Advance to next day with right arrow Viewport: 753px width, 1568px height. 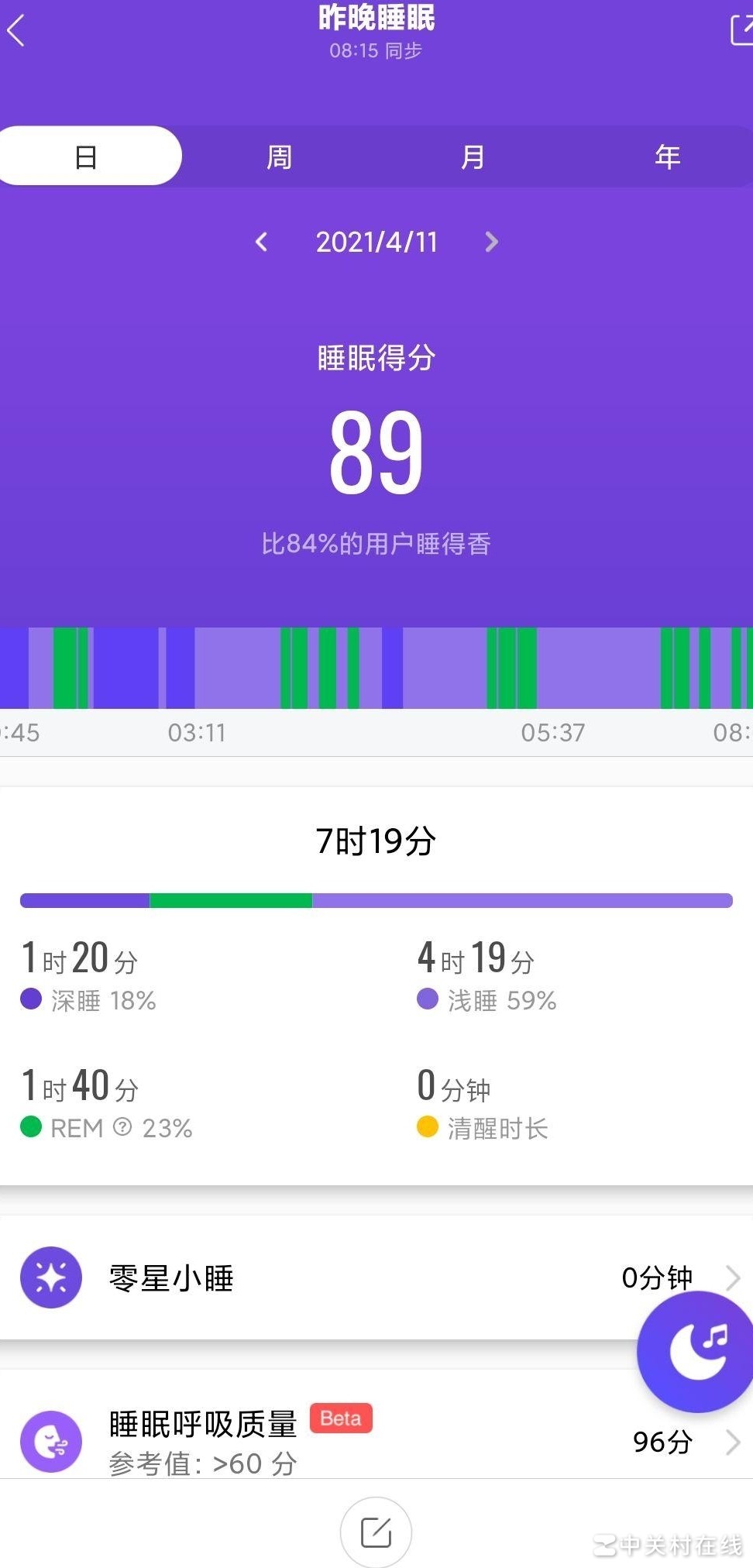coord(491,242)
